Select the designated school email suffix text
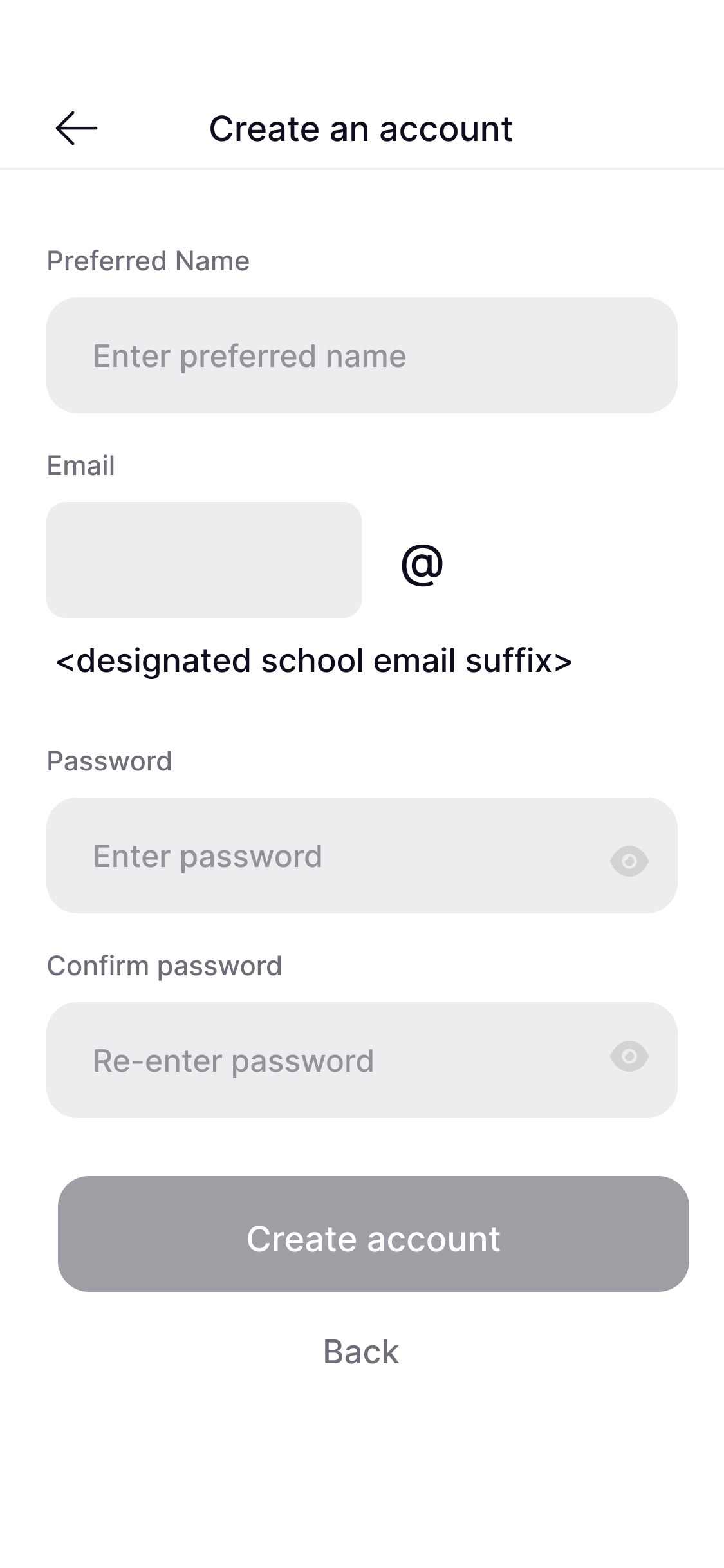This screenshot has width=724, height=1568. tap(314, 660)
